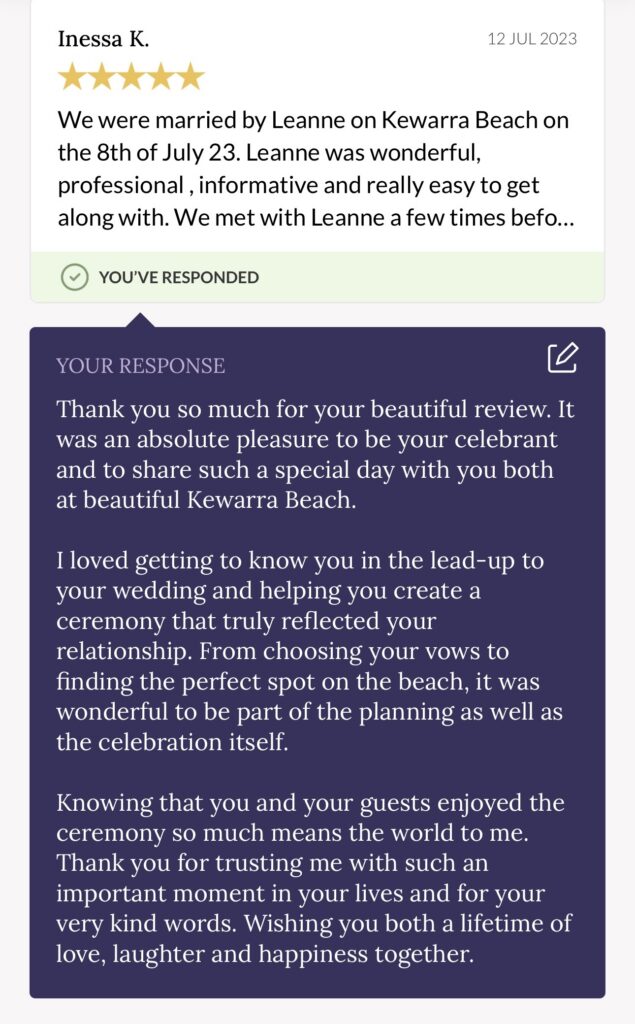Edit your response to Inessa's review
This screenshot has height=1024, width=635.
(562, 357)
